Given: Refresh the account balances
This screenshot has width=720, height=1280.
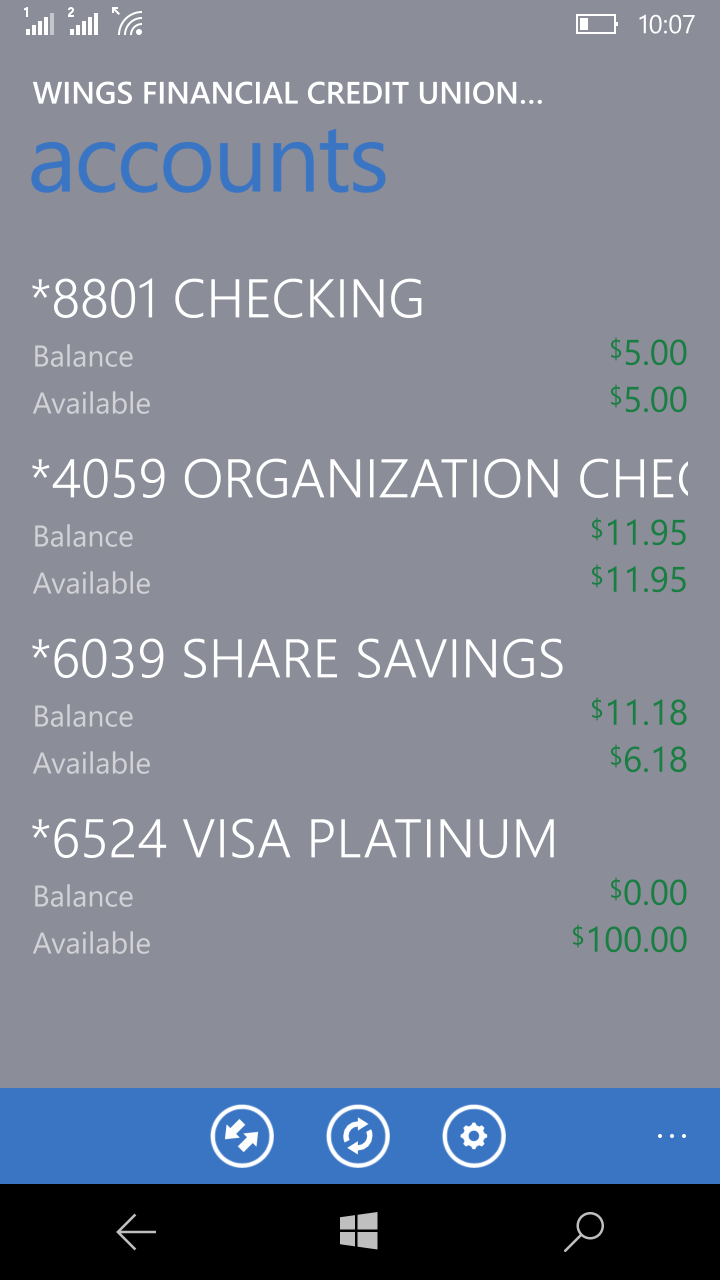Looking at the screenshot, I should [x=358, y=1136].
